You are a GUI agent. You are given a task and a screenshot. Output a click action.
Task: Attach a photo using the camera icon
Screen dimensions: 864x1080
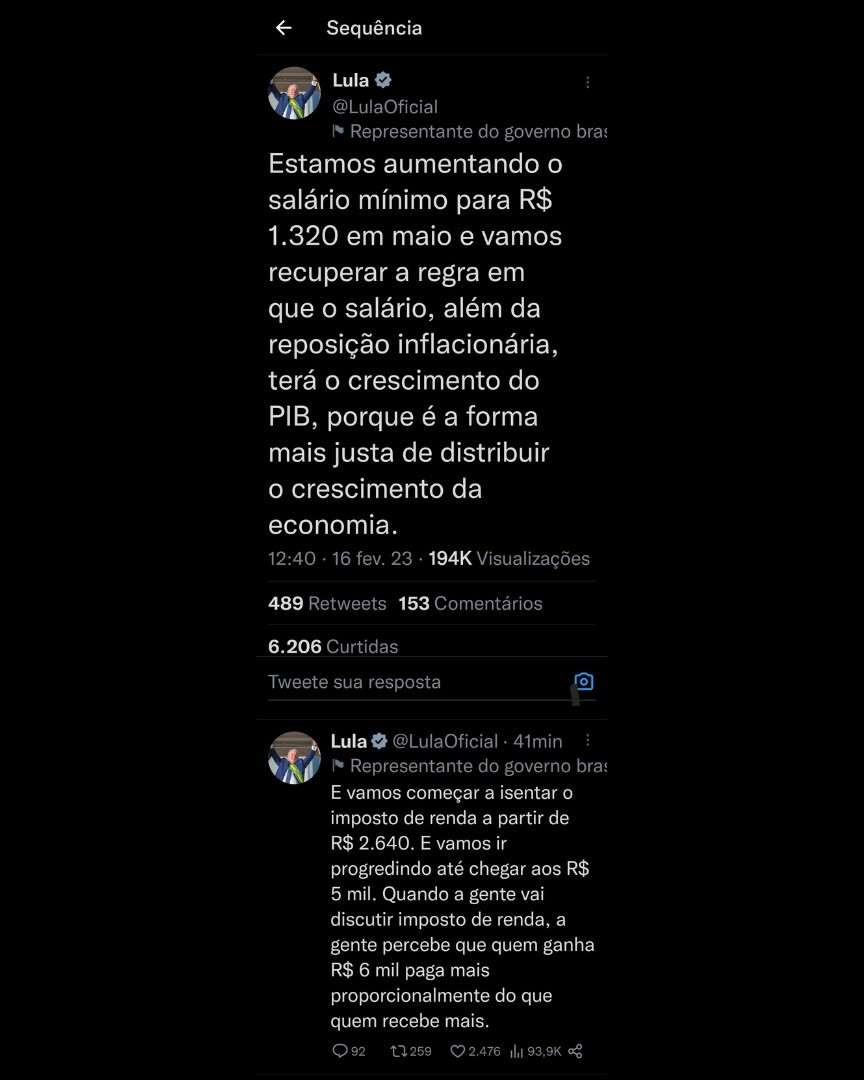tap(584, 682)
